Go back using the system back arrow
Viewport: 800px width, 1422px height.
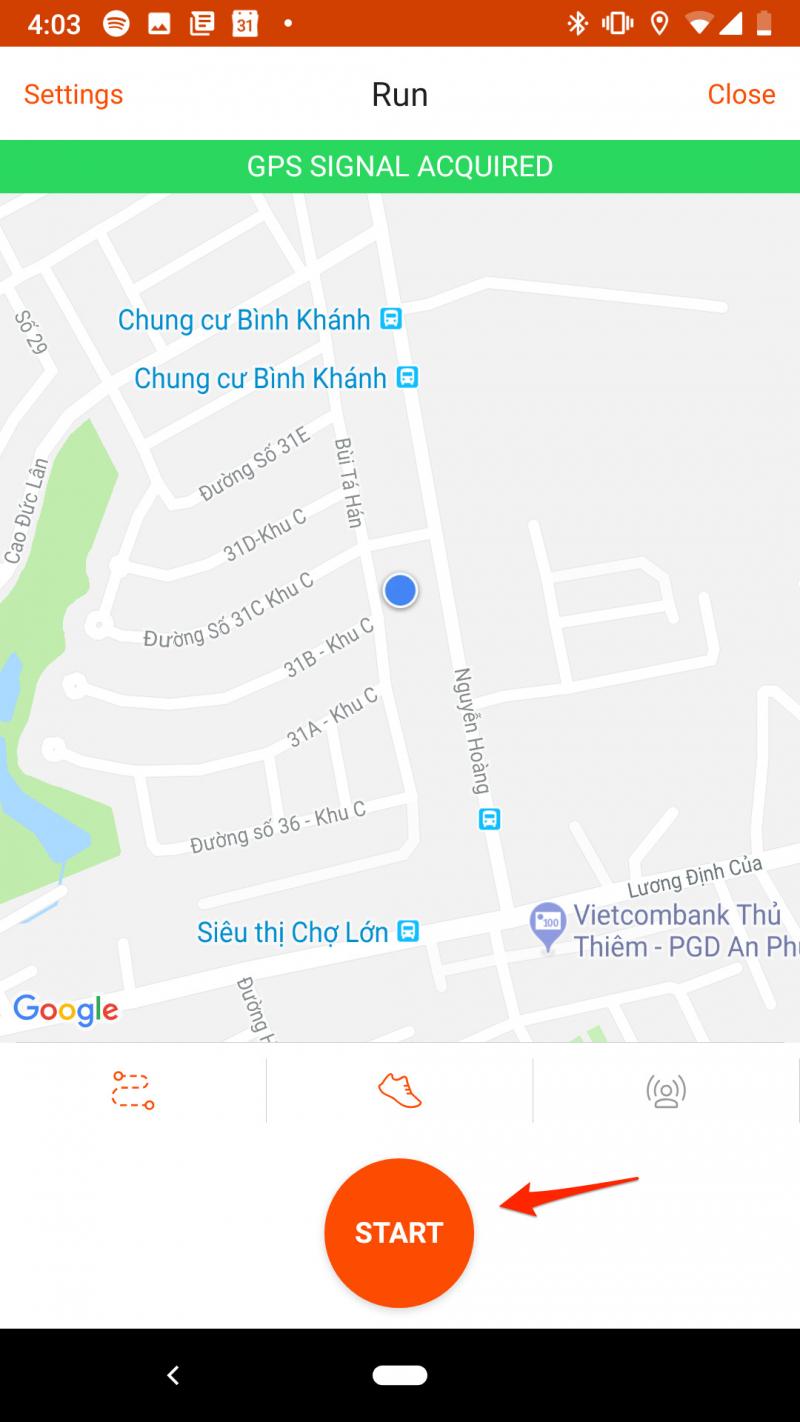(x=173, y=1376)
